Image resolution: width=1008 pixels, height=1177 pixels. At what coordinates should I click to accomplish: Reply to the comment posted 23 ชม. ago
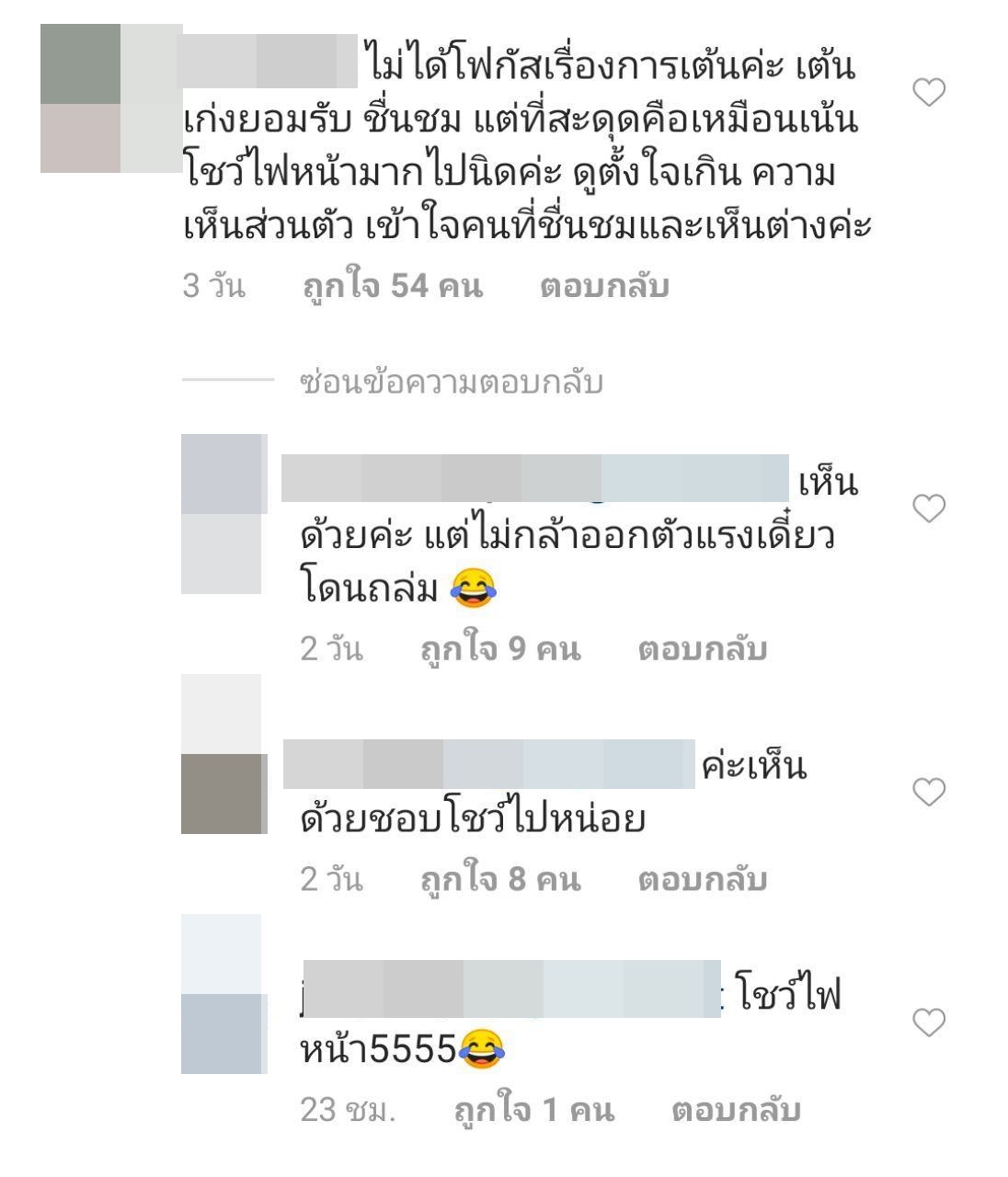pyautogui.click(x=736, y=1111)
